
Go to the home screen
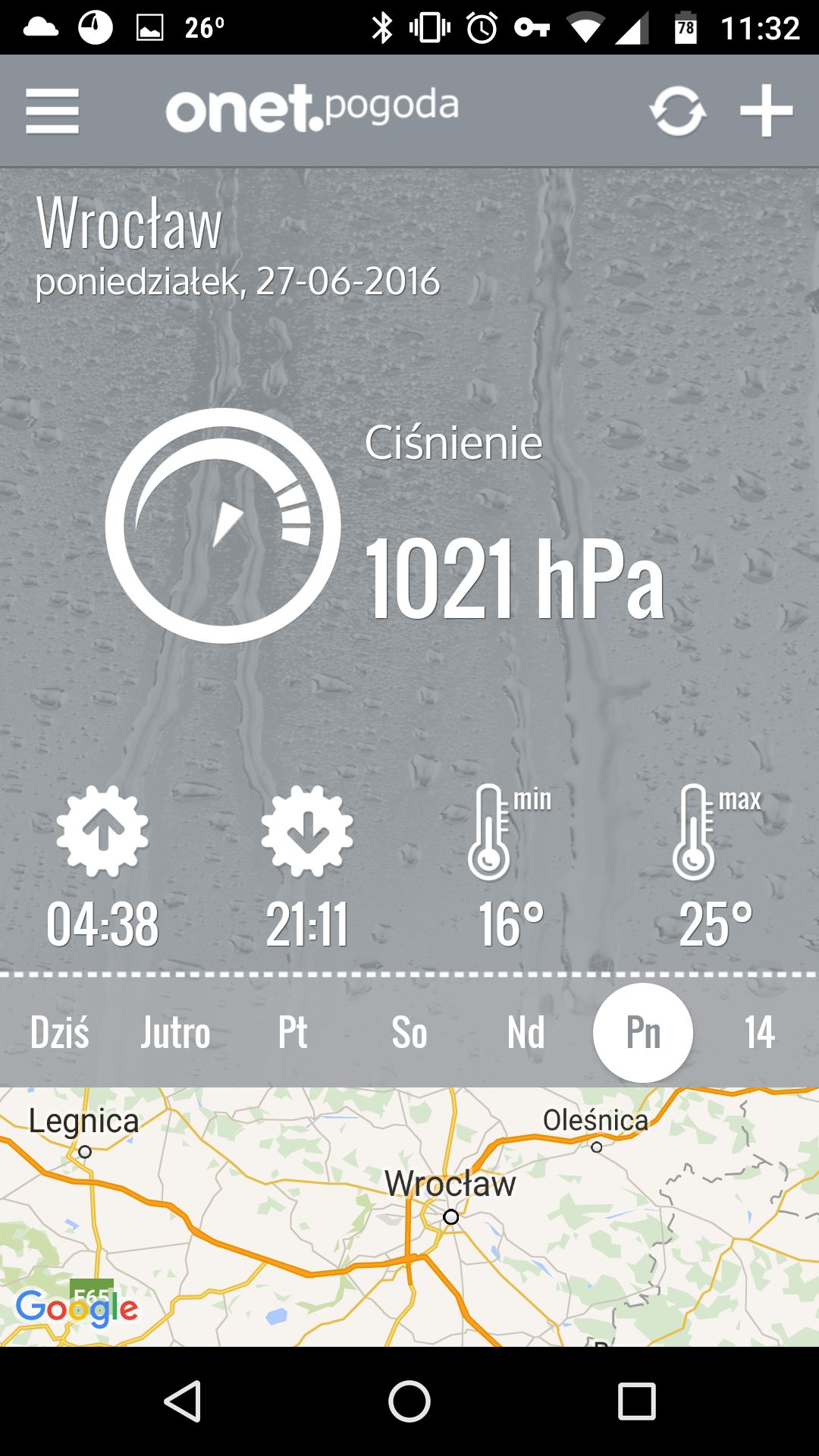[409, 1401]
